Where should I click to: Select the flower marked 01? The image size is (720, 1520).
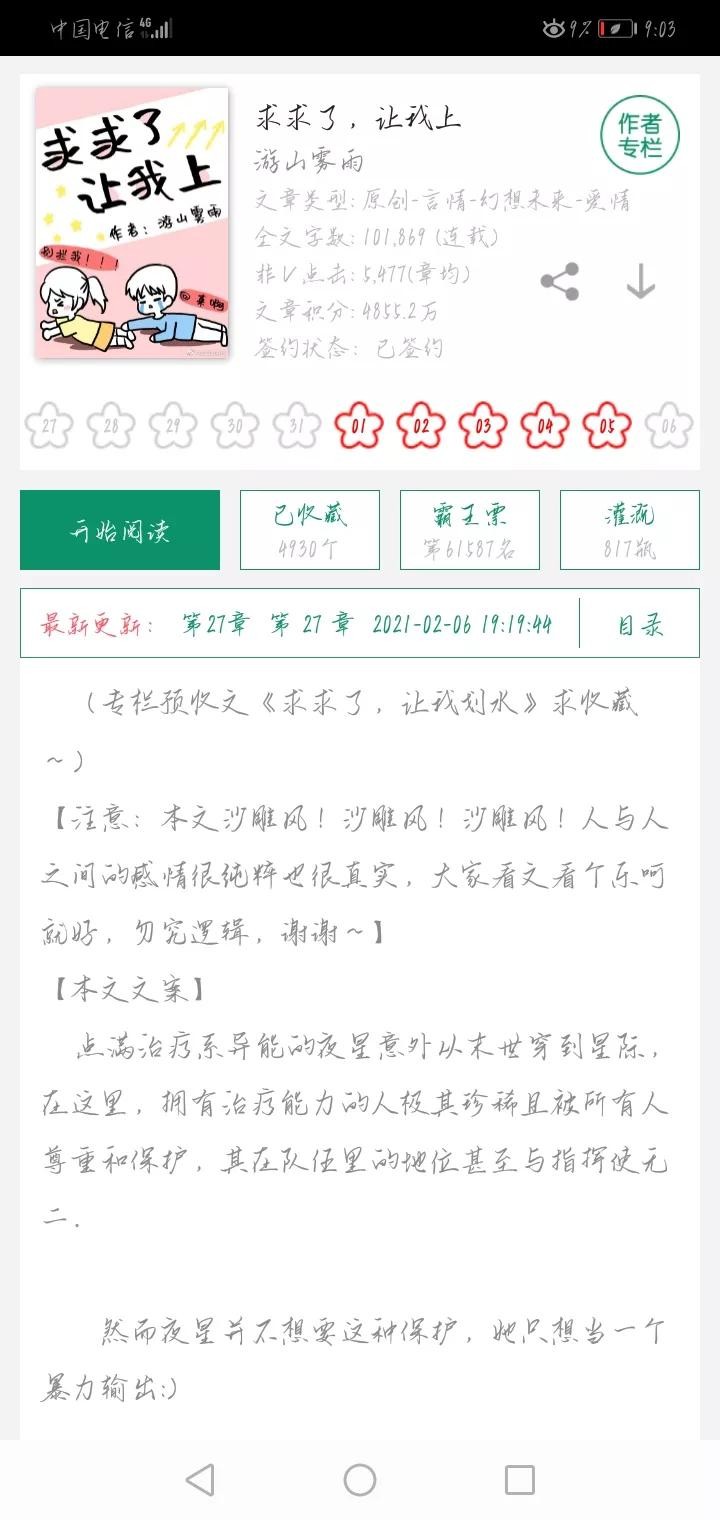358,426
